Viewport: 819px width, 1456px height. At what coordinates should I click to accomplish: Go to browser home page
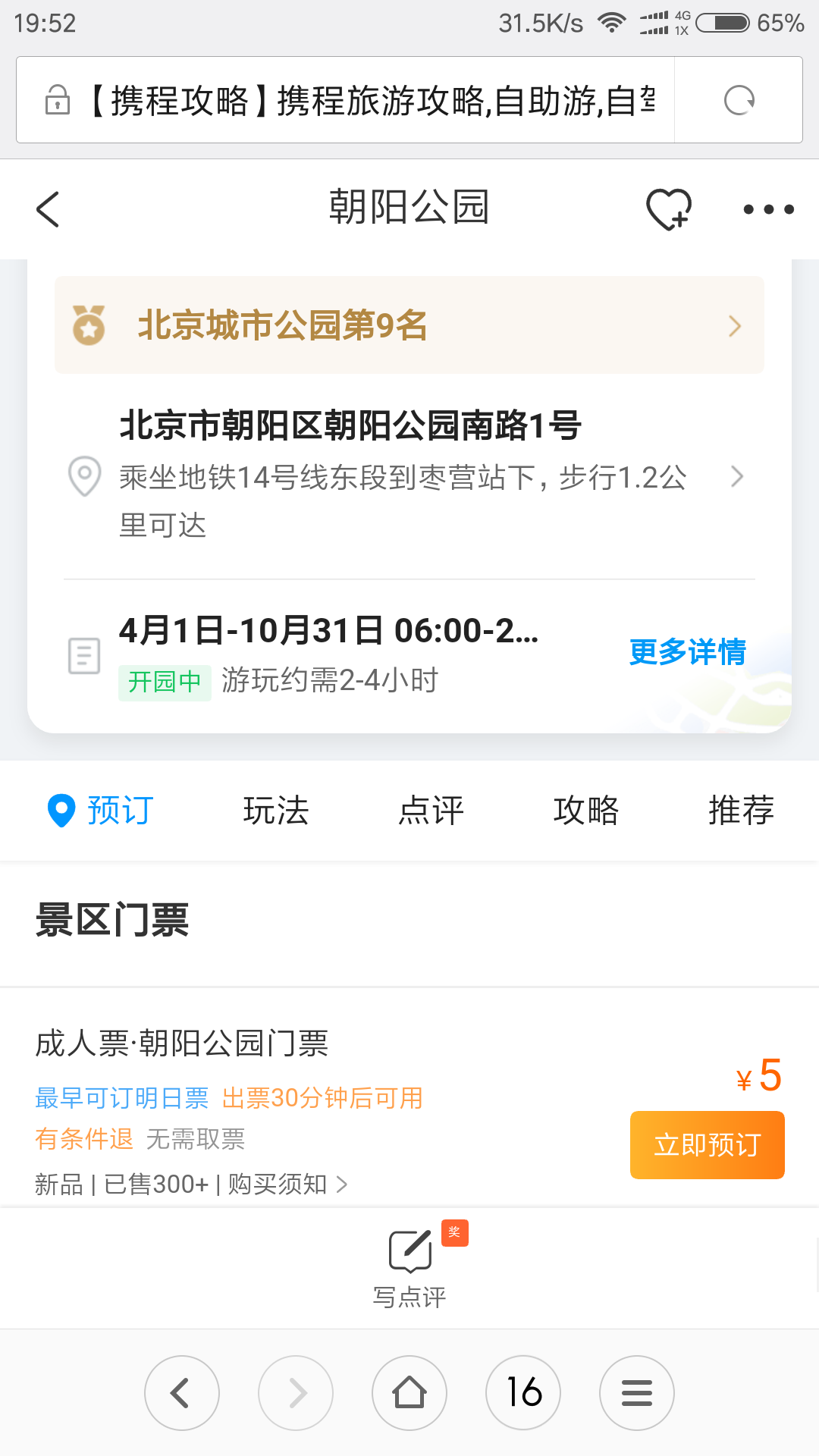(x=409, y=1393)
